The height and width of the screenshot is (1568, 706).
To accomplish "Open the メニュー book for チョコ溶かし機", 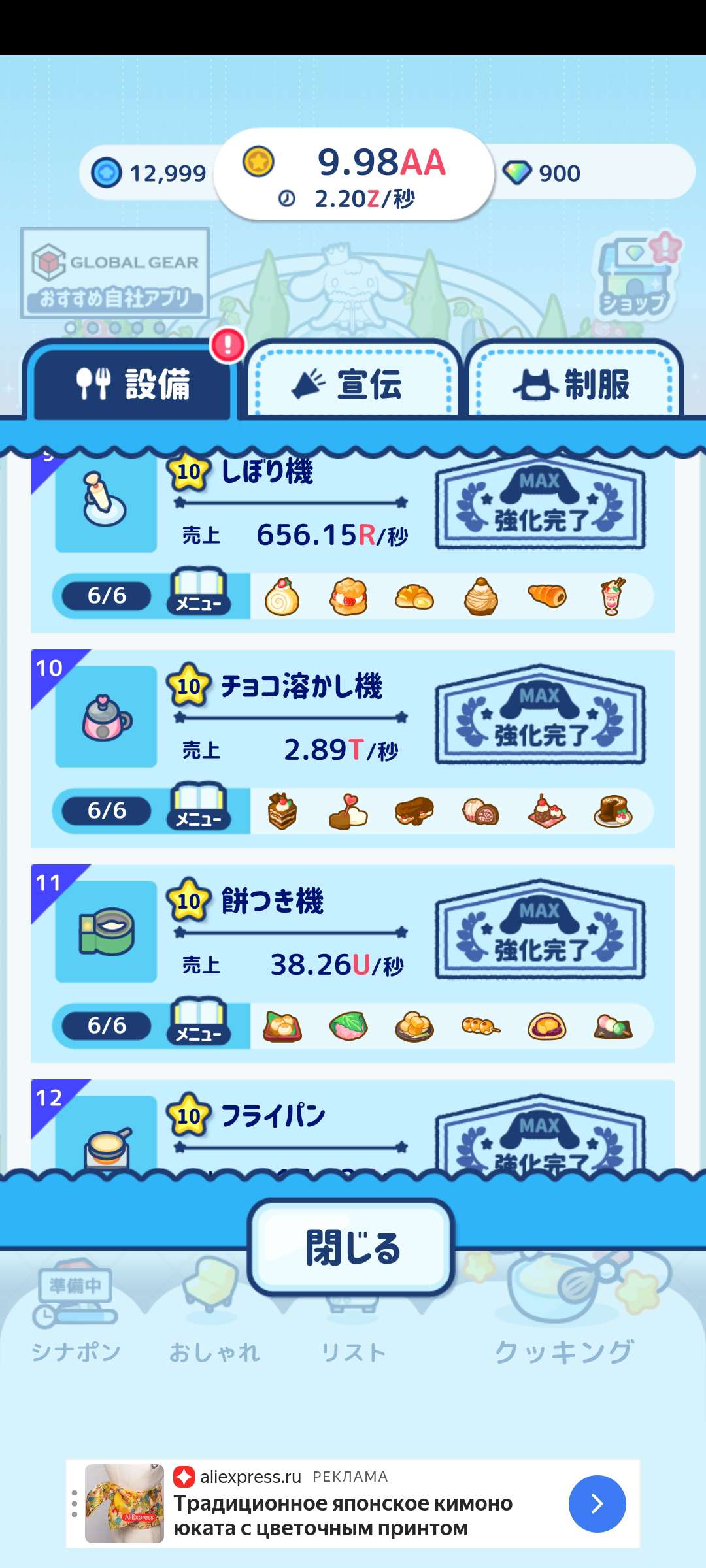I will pos(199,808).
